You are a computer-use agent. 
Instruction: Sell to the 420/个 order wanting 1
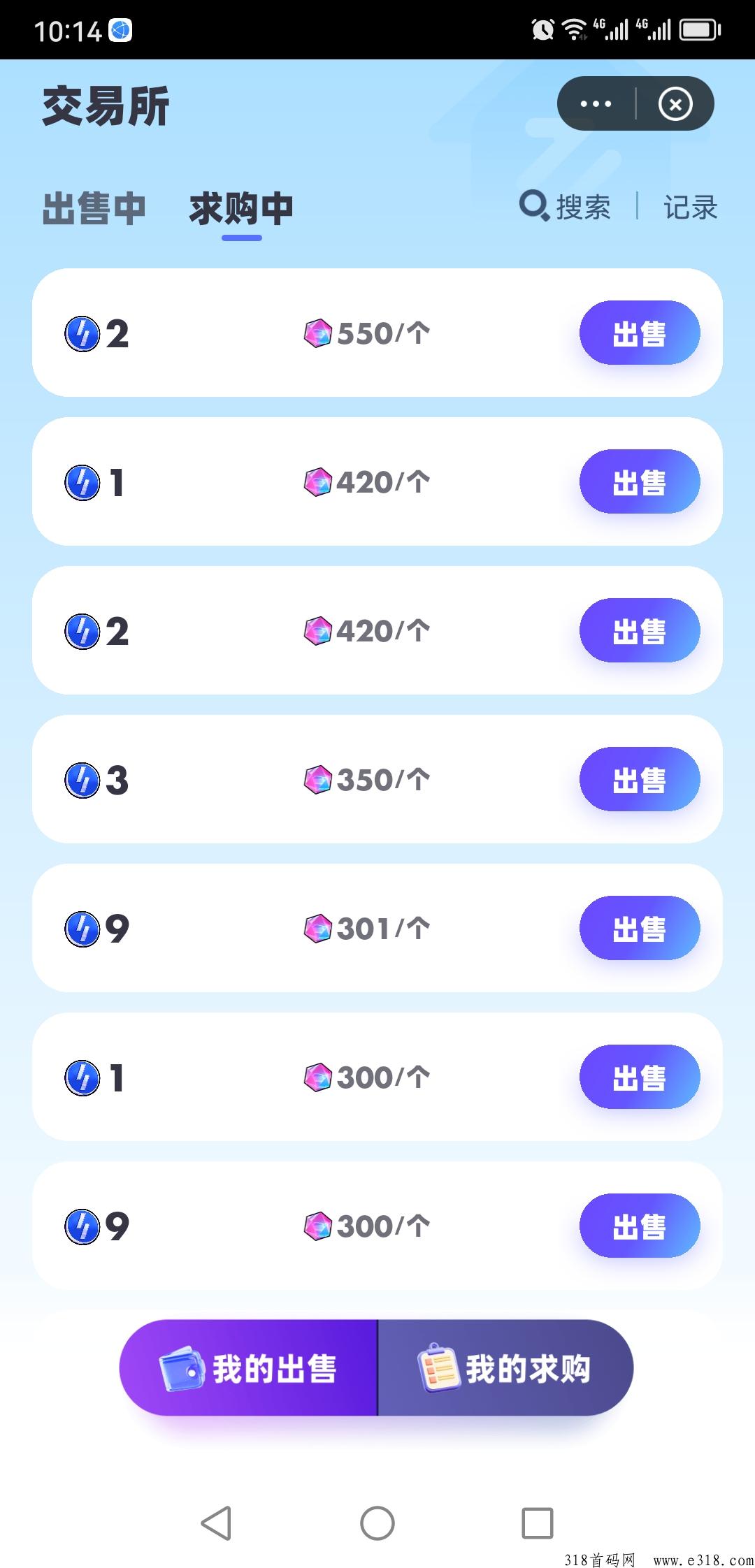(x=640, y=482)
